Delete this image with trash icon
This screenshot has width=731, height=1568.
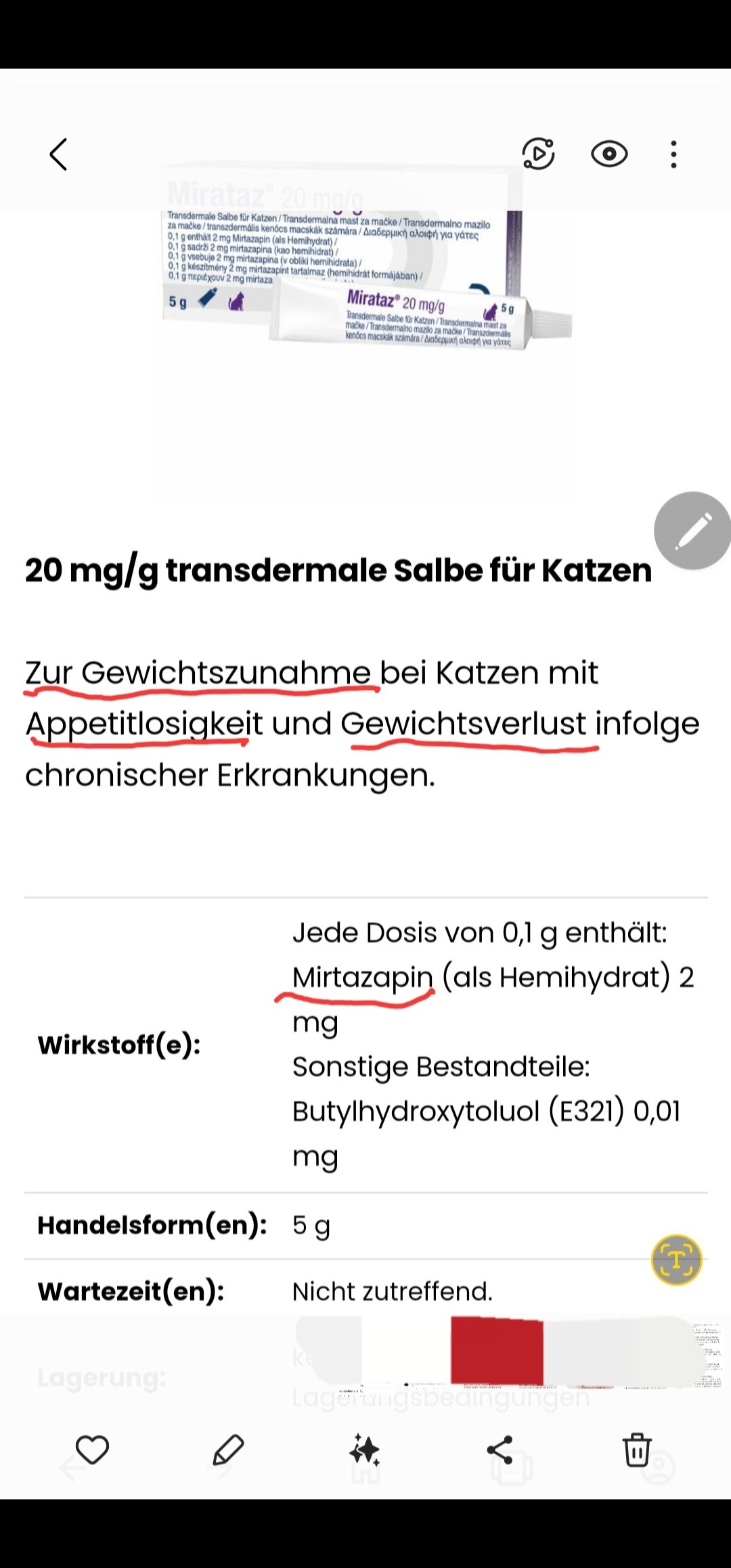pos(637,1450)
